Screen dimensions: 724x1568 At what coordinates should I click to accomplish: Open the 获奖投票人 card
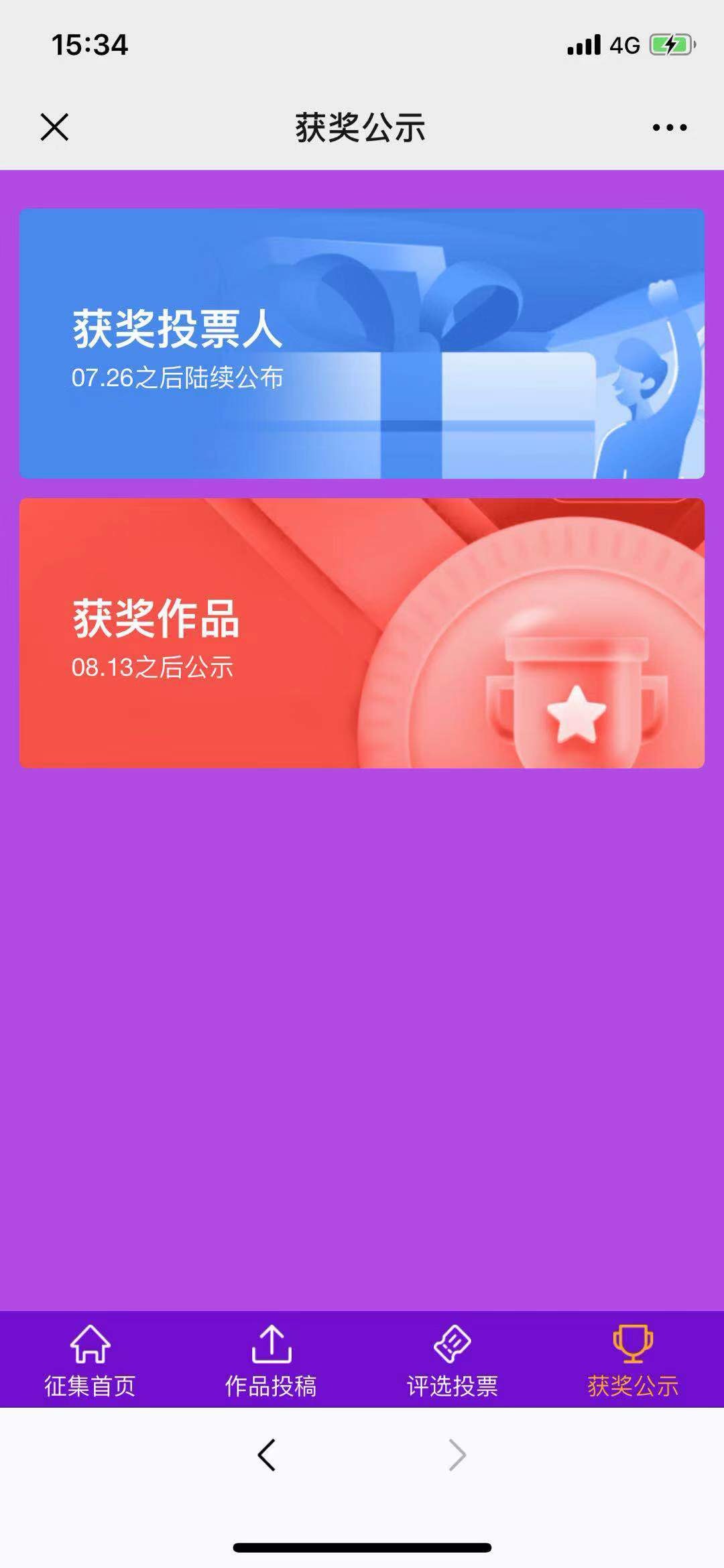tap(362, 343)
